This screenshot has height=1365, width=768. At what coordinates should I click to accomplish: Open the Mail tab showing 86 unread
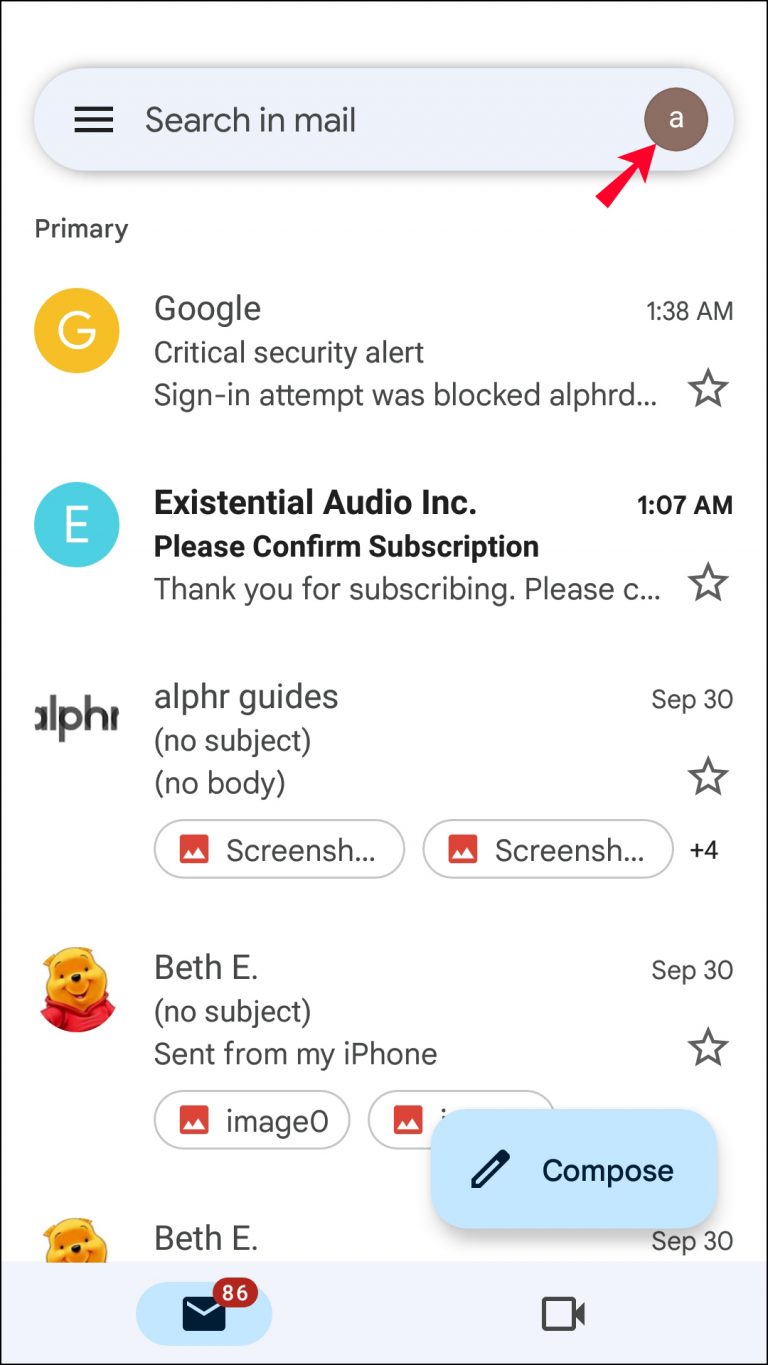point(204,1314)
